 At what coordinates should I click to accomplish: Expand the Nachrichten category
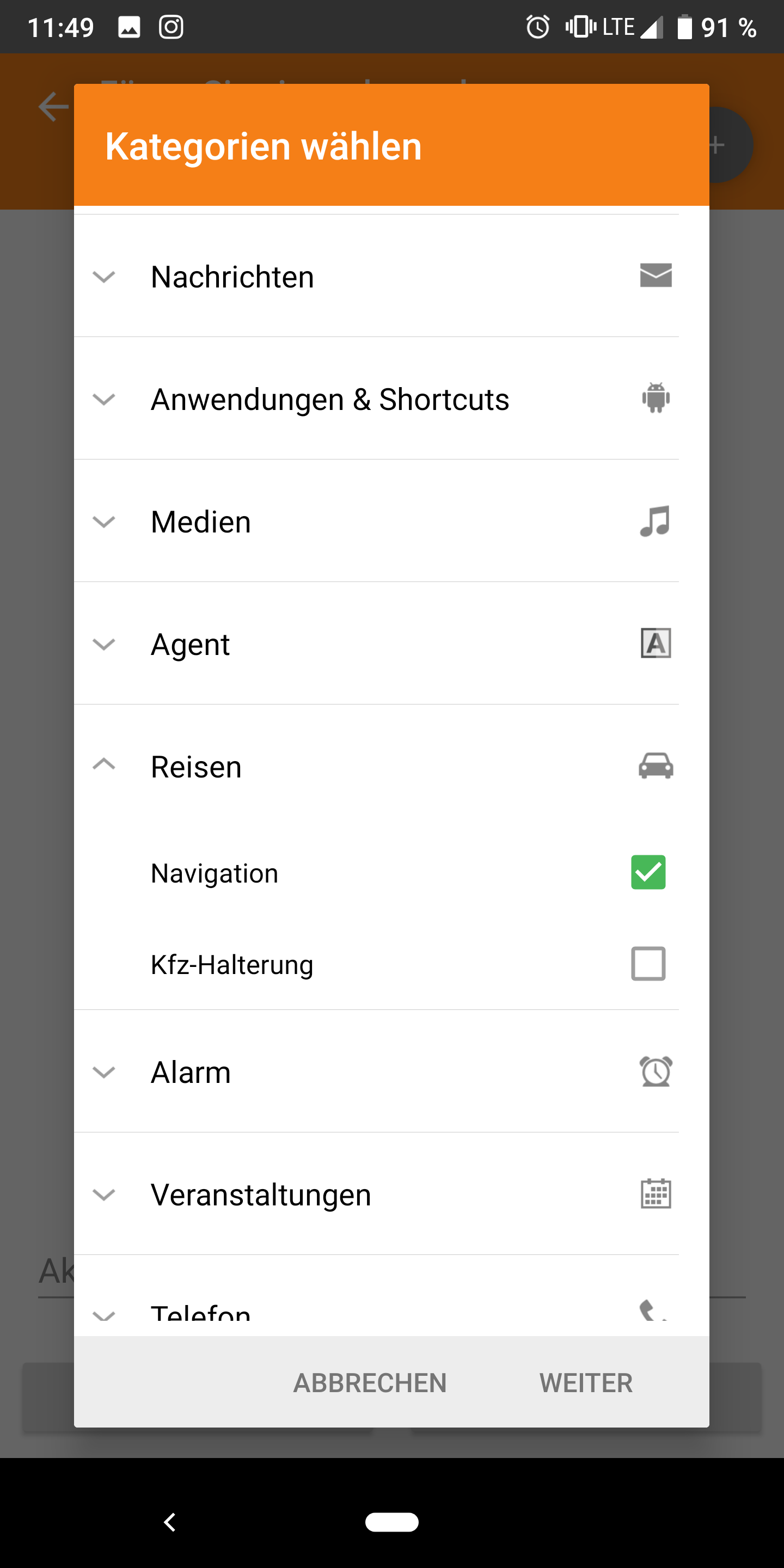(103, 277)
